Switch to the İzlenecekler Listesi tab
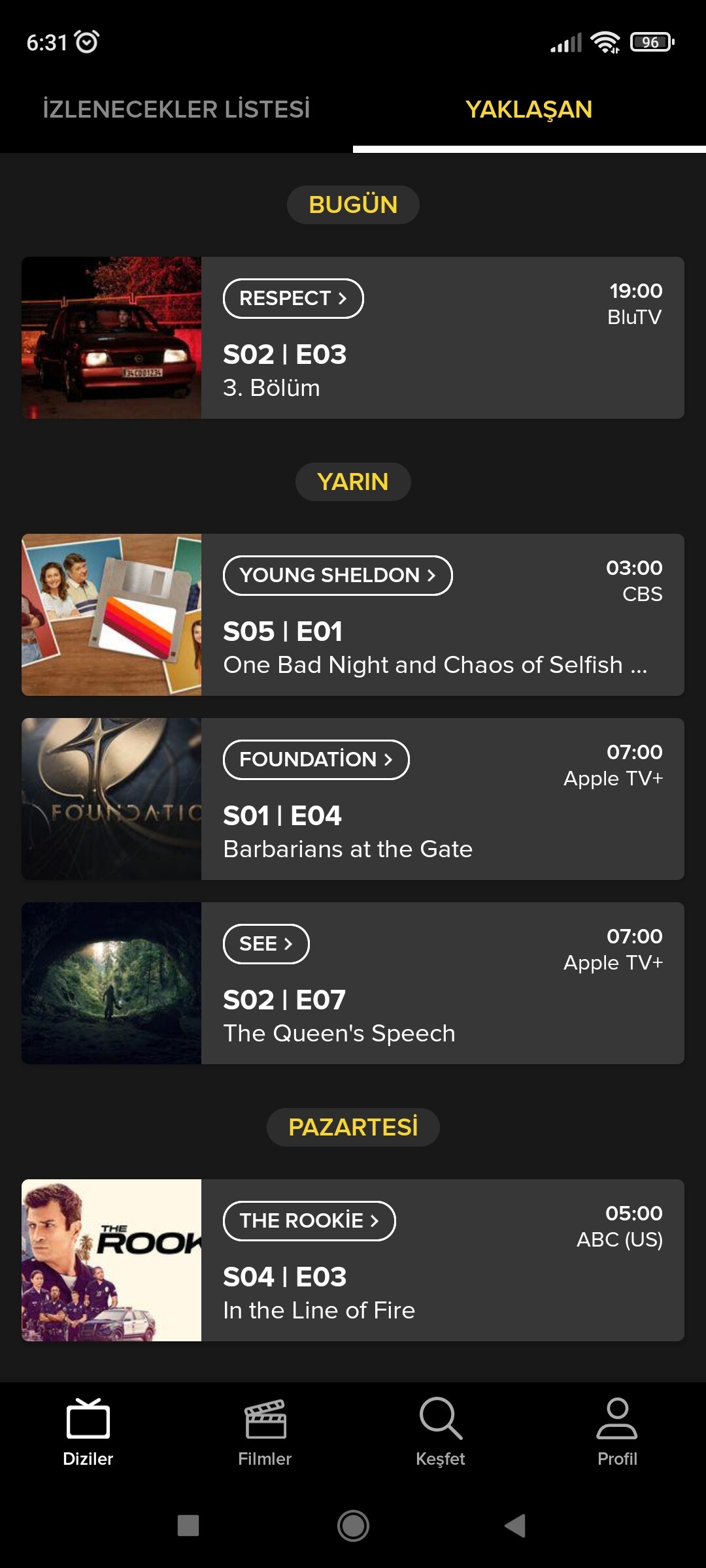The image size is (706, 1568). [x=176, y=109]
